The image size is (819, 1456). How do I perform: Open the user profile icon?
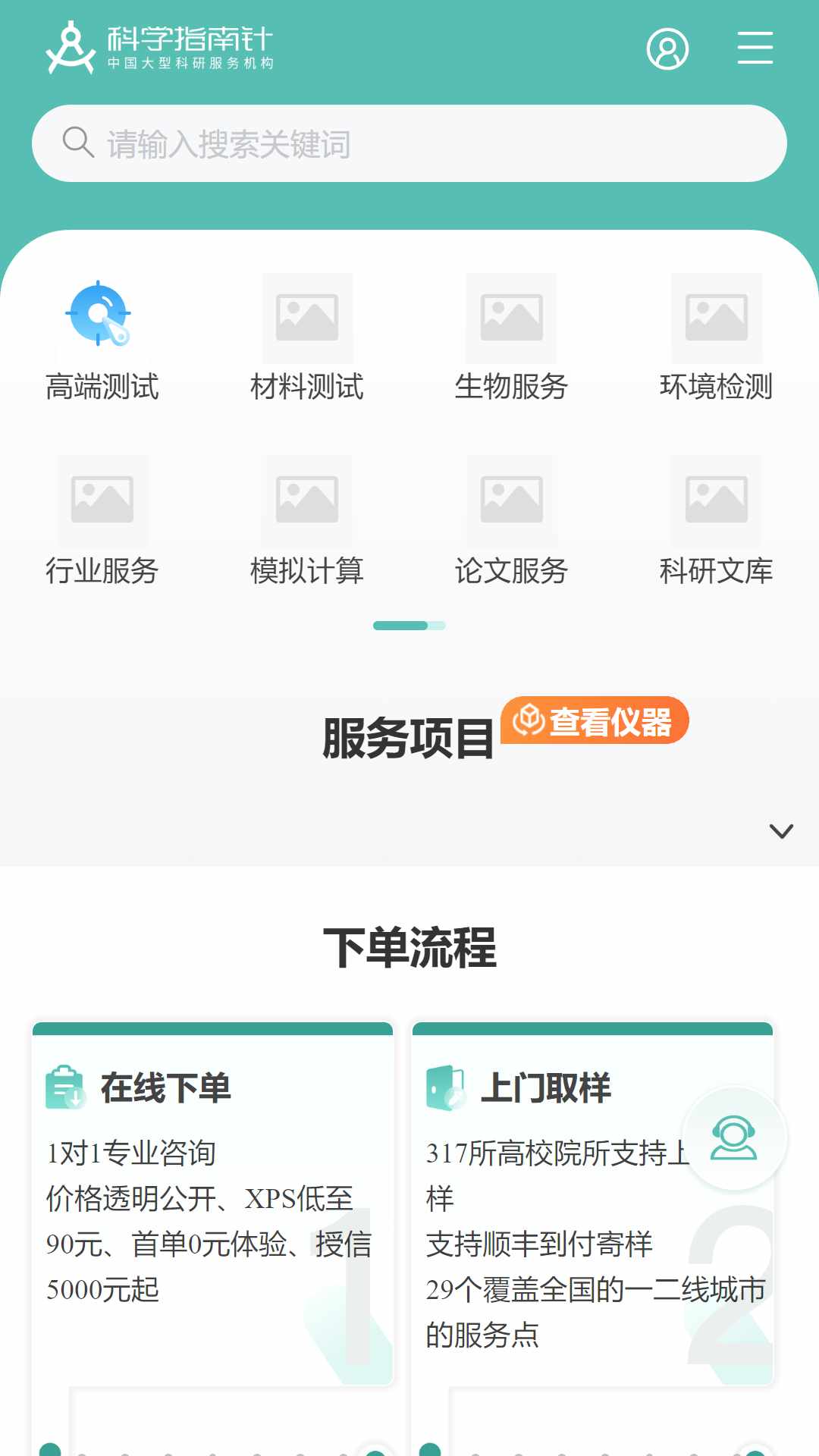coord(667,49)
